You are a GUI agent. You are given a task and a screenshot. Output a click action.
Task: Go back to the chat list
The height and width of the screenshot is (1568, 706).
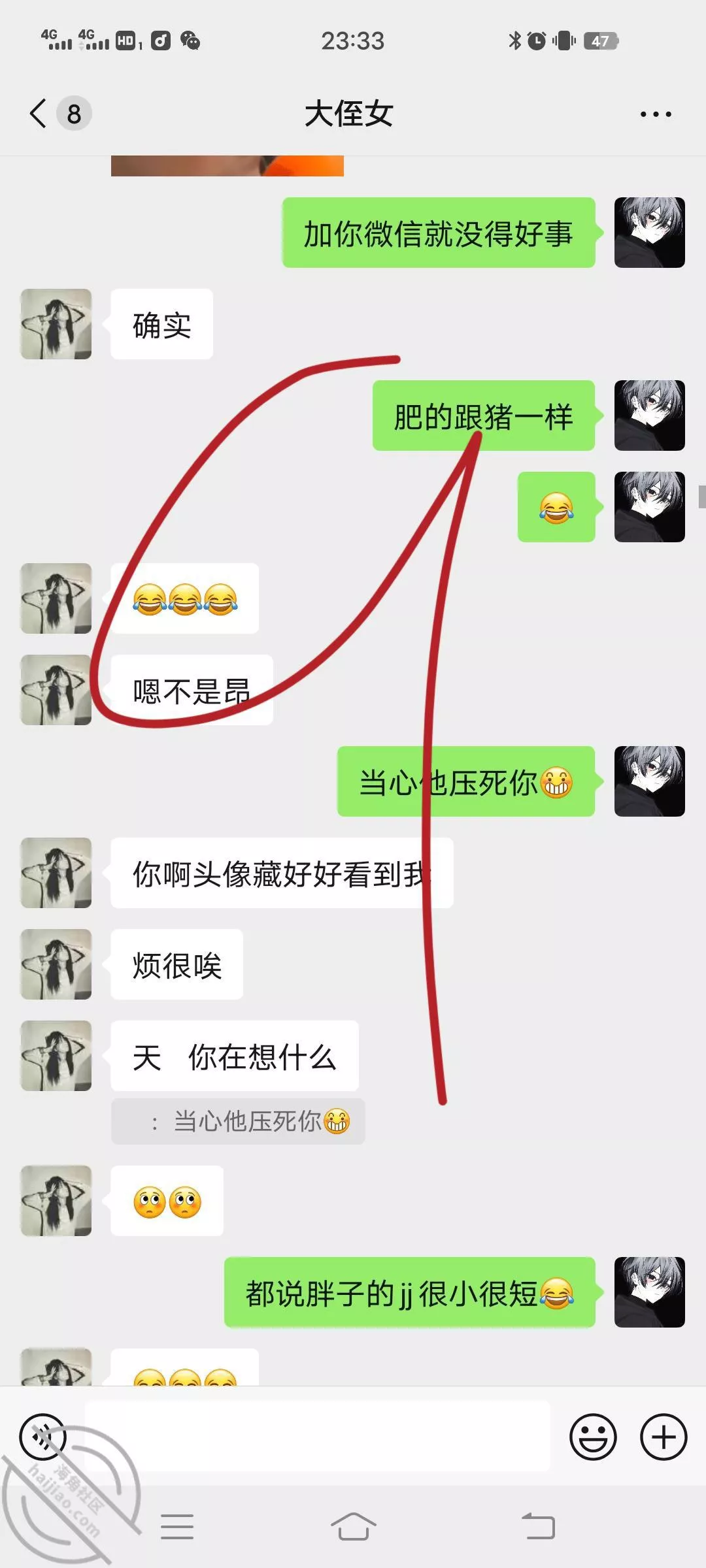(39, 114)
